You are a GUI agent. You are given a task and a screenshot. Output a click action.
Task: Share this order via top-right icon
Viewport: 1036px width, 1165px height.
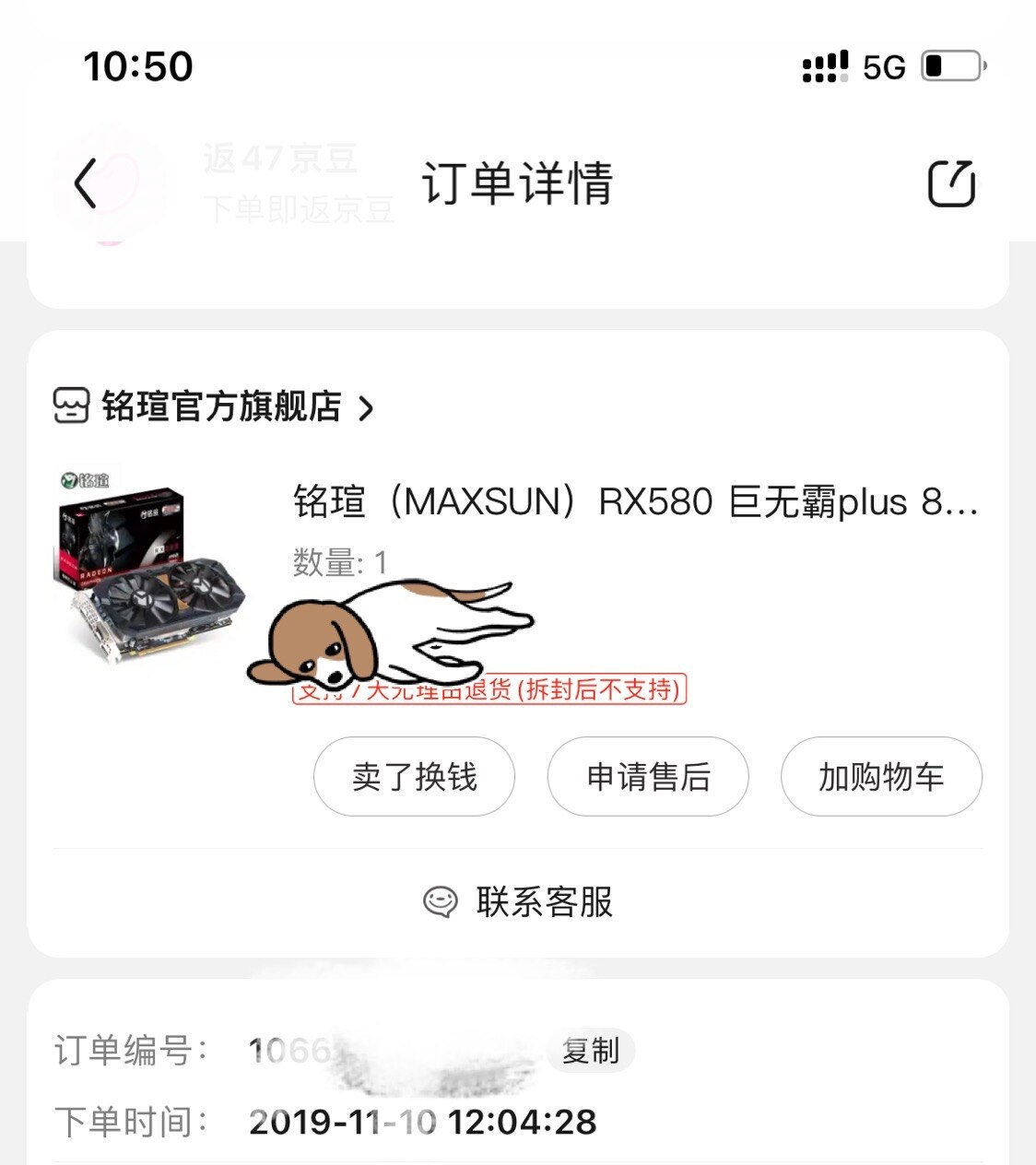click(950, 183)
